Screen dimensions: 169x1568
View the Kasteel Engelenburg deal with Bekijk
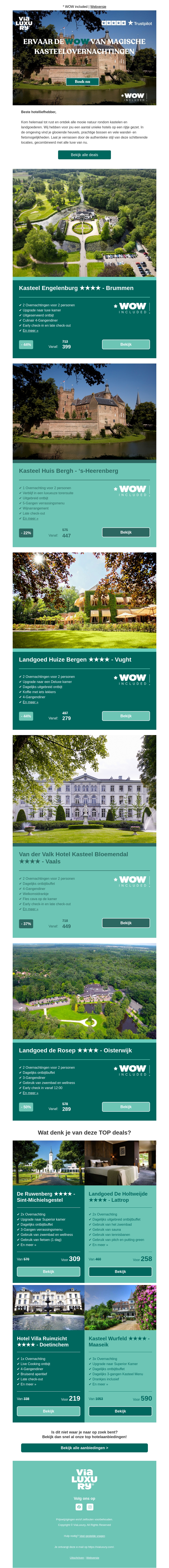pos(126,344)
